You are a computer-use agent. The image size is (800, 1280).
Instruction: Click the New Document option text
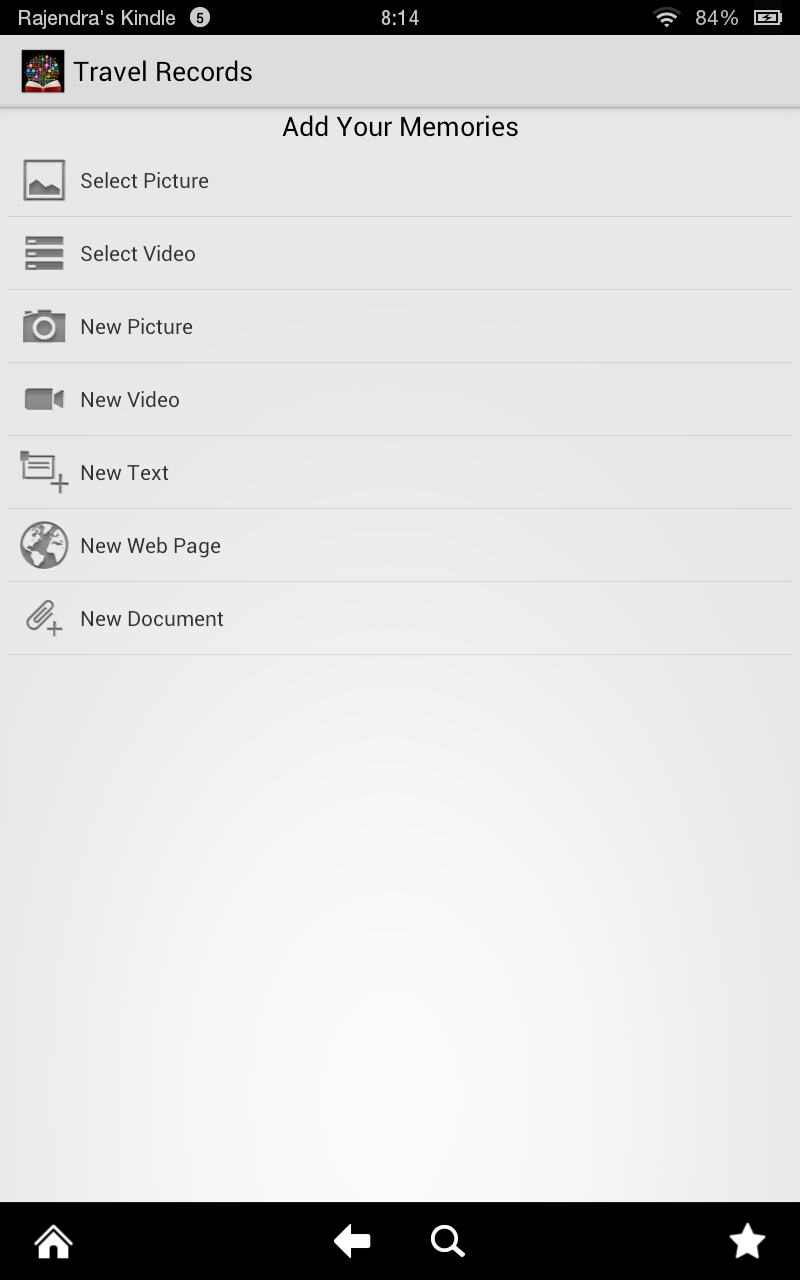pyautogui.click(x=152, y=618)
